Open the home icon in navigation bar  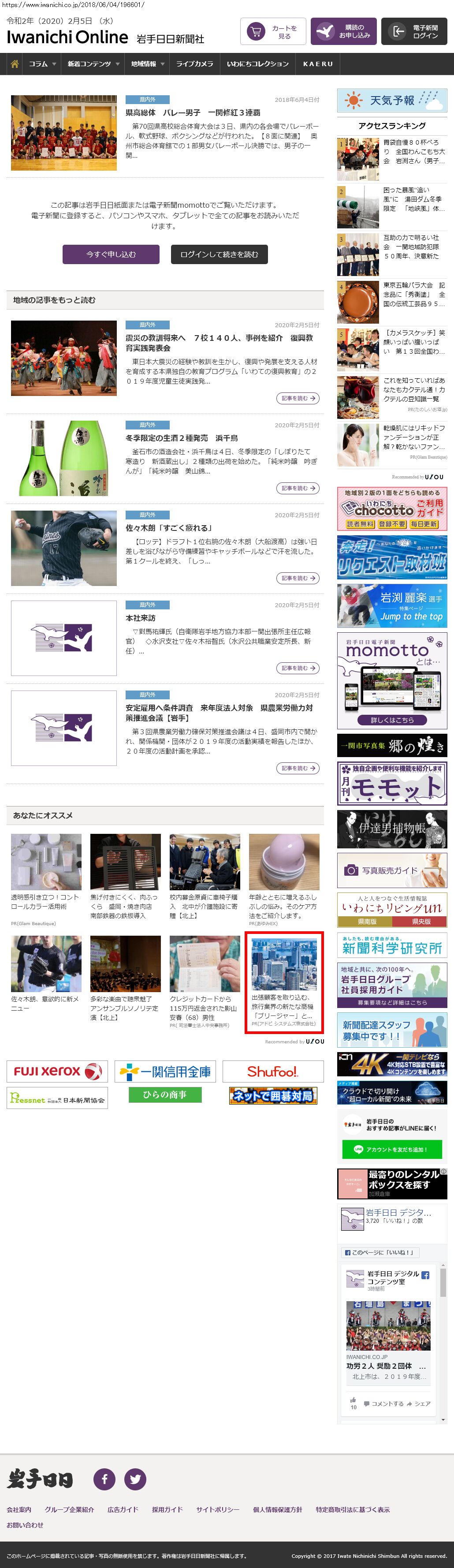pos(15,64)
